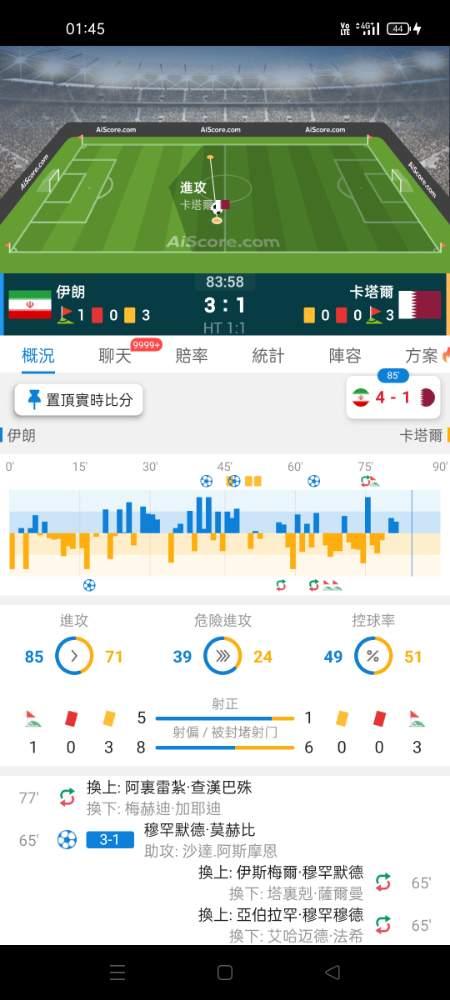
Task: Open player 穆罕默德·莫赫比 from the 3-1 goal
Action: [x=200, y=830]
